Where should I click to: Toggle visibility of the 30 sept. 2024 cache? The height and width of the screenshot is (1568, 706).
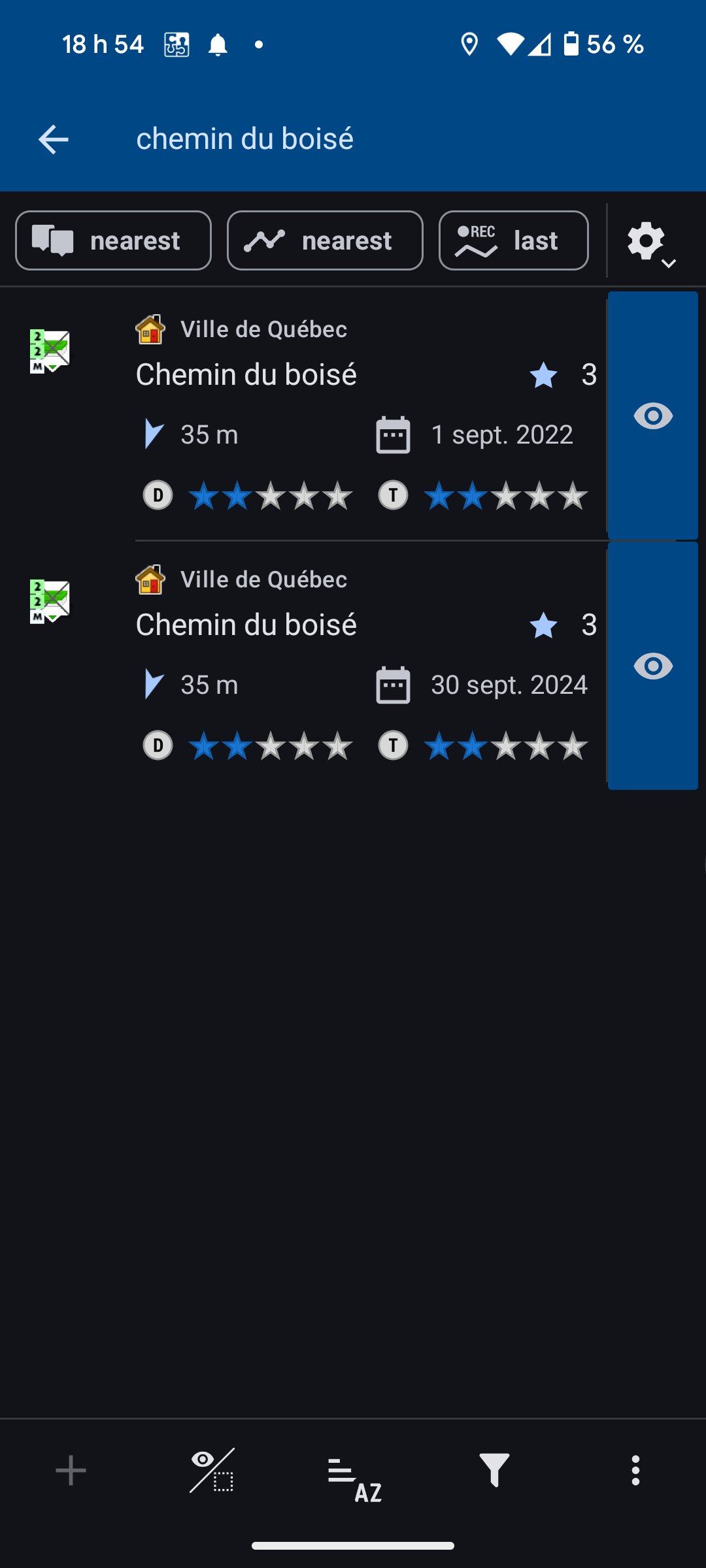[x=652, y=666]
